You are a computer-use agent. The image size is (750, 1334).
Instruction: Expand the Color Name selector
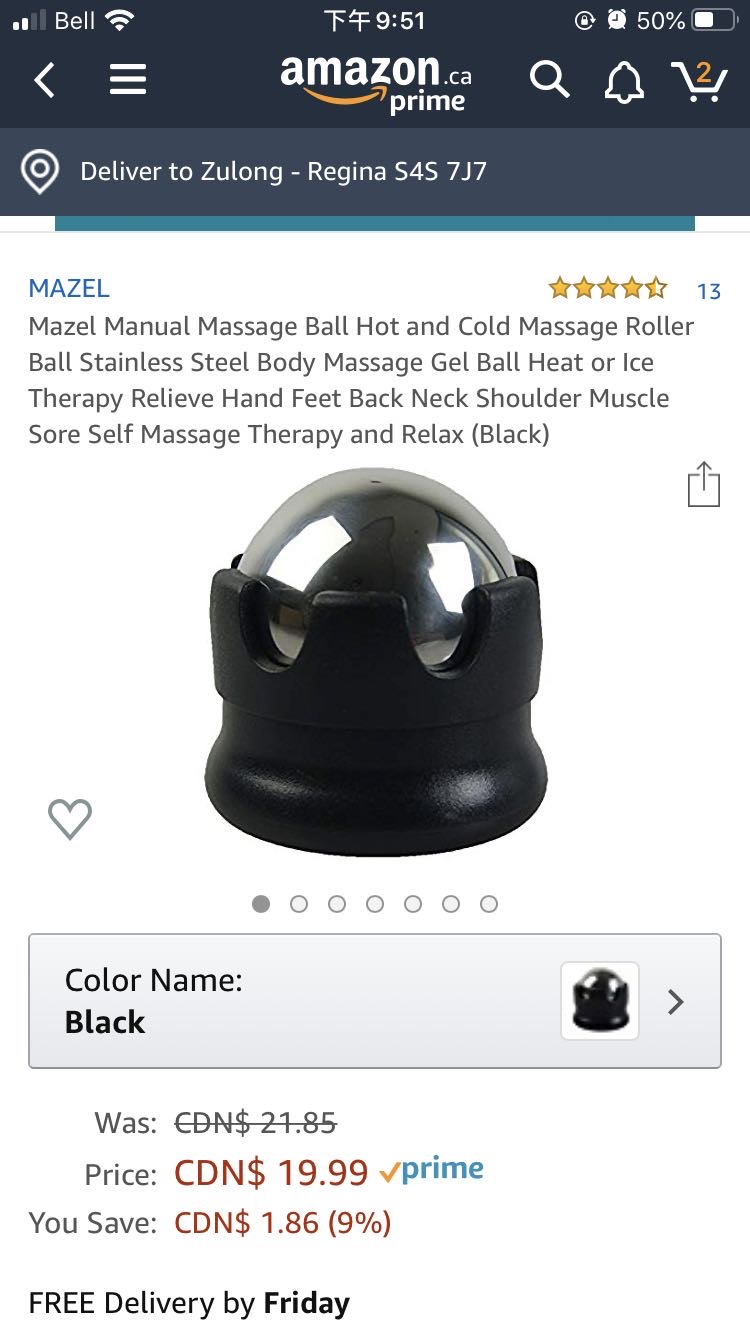click(375, 1001)
